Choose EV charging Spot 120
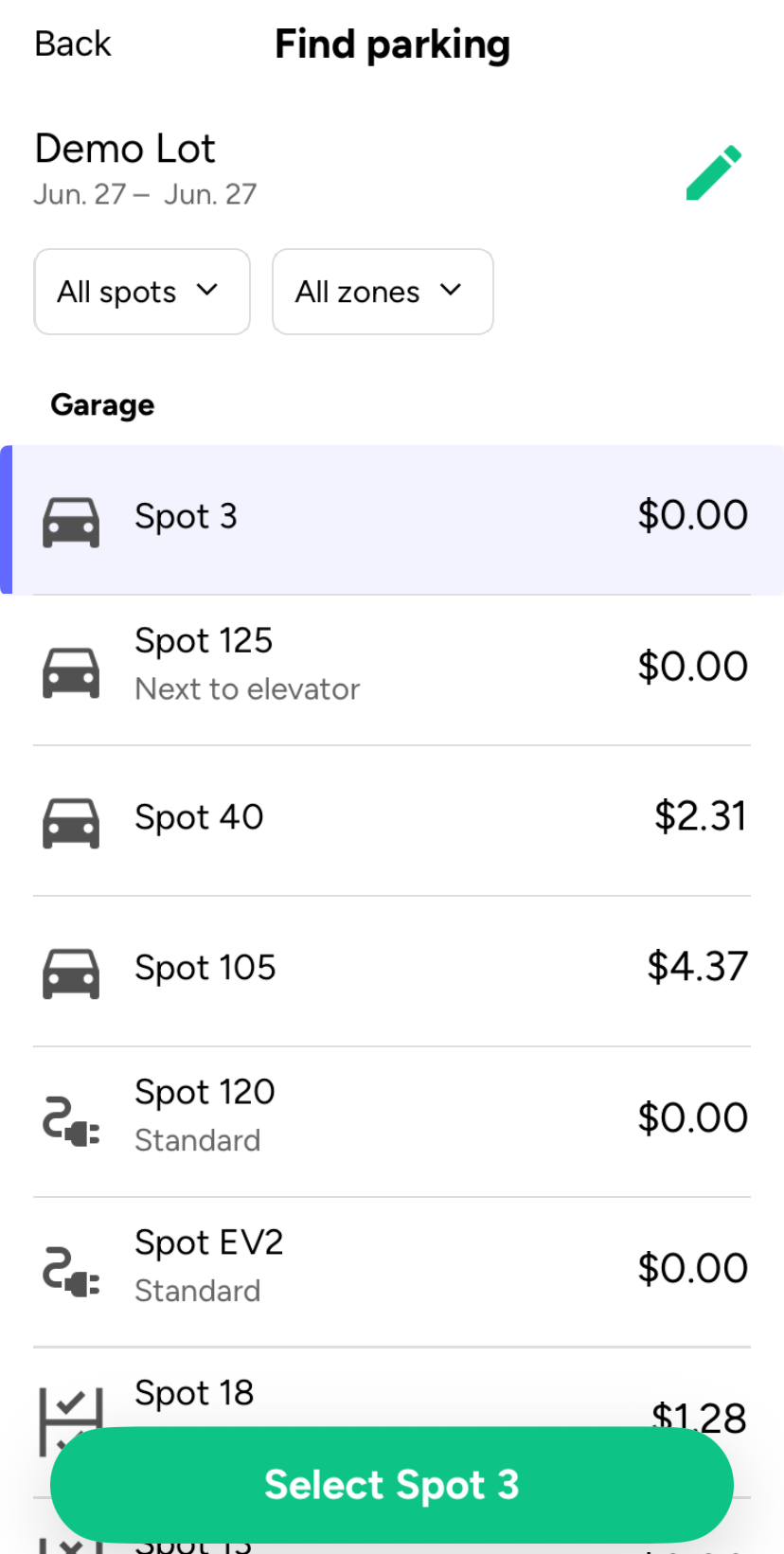The width and height of the screenshot is (784, 1554). [x=392, y=1122]
